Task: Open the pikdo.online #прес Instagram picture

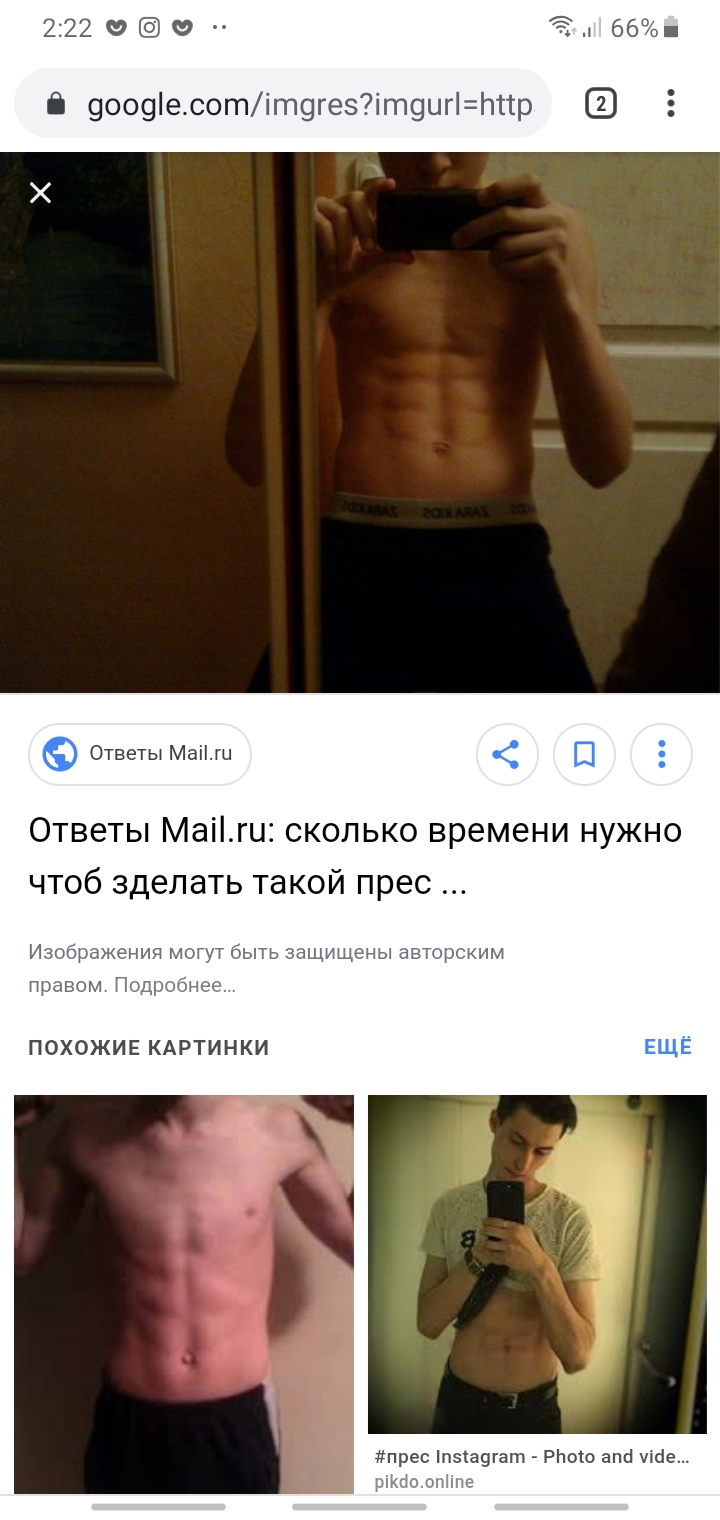Action: click(537, 1265)
